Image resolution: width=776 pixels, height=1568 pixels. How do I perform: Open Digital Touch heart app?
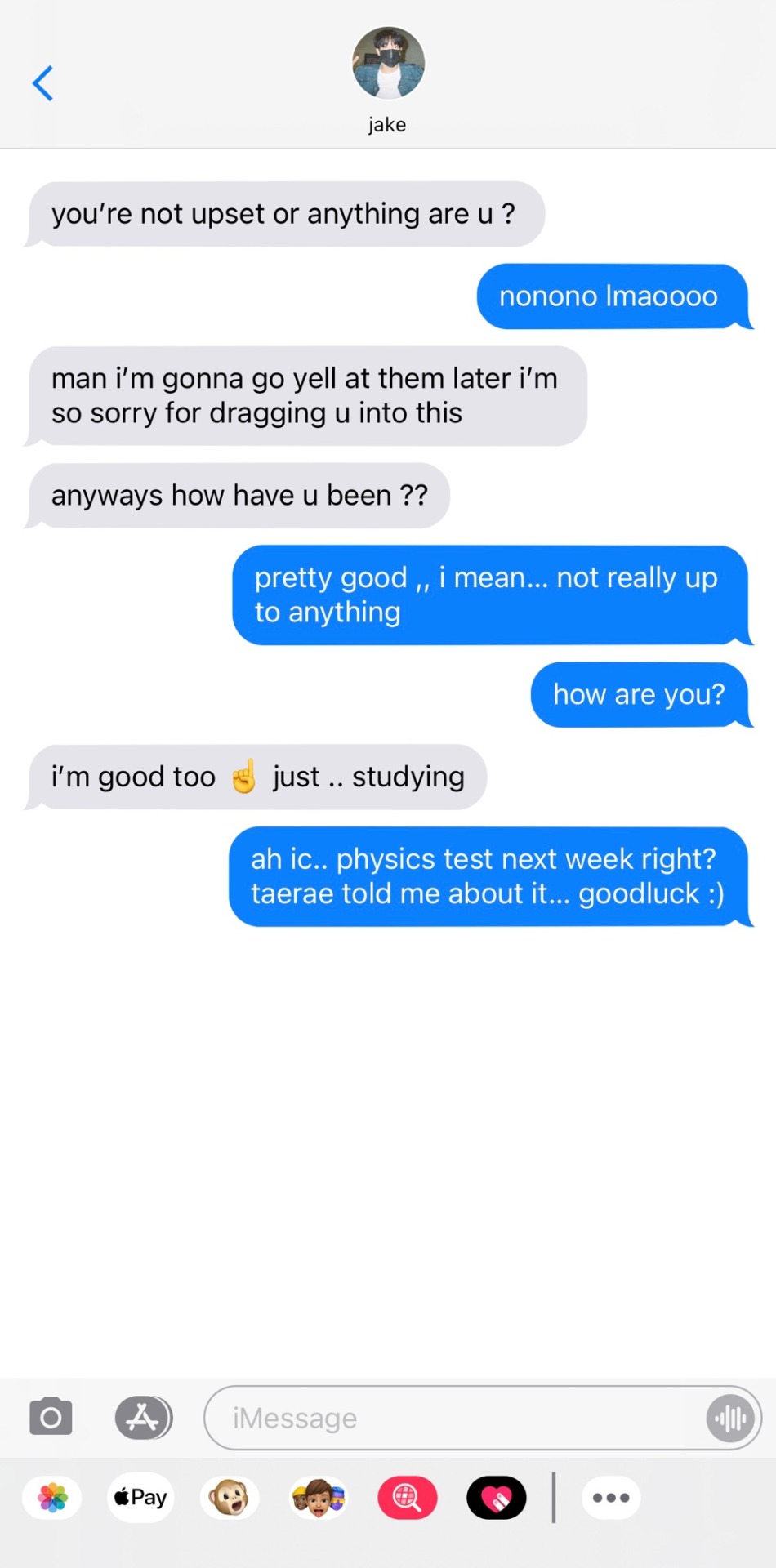point(496,1497)
